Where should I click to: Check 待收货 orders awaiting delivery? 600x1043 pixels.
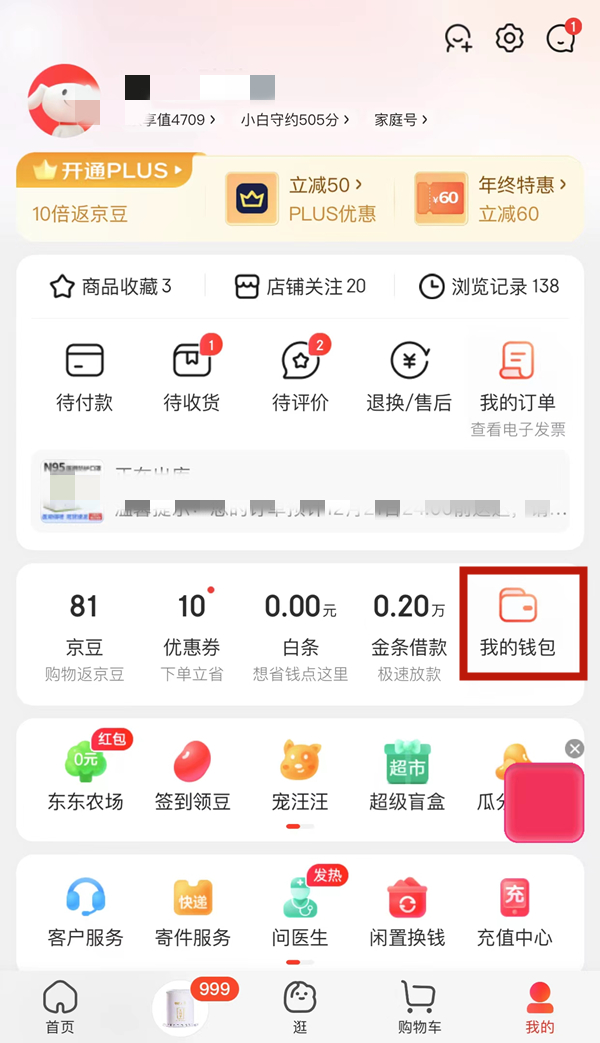click(x=192, y=377)
